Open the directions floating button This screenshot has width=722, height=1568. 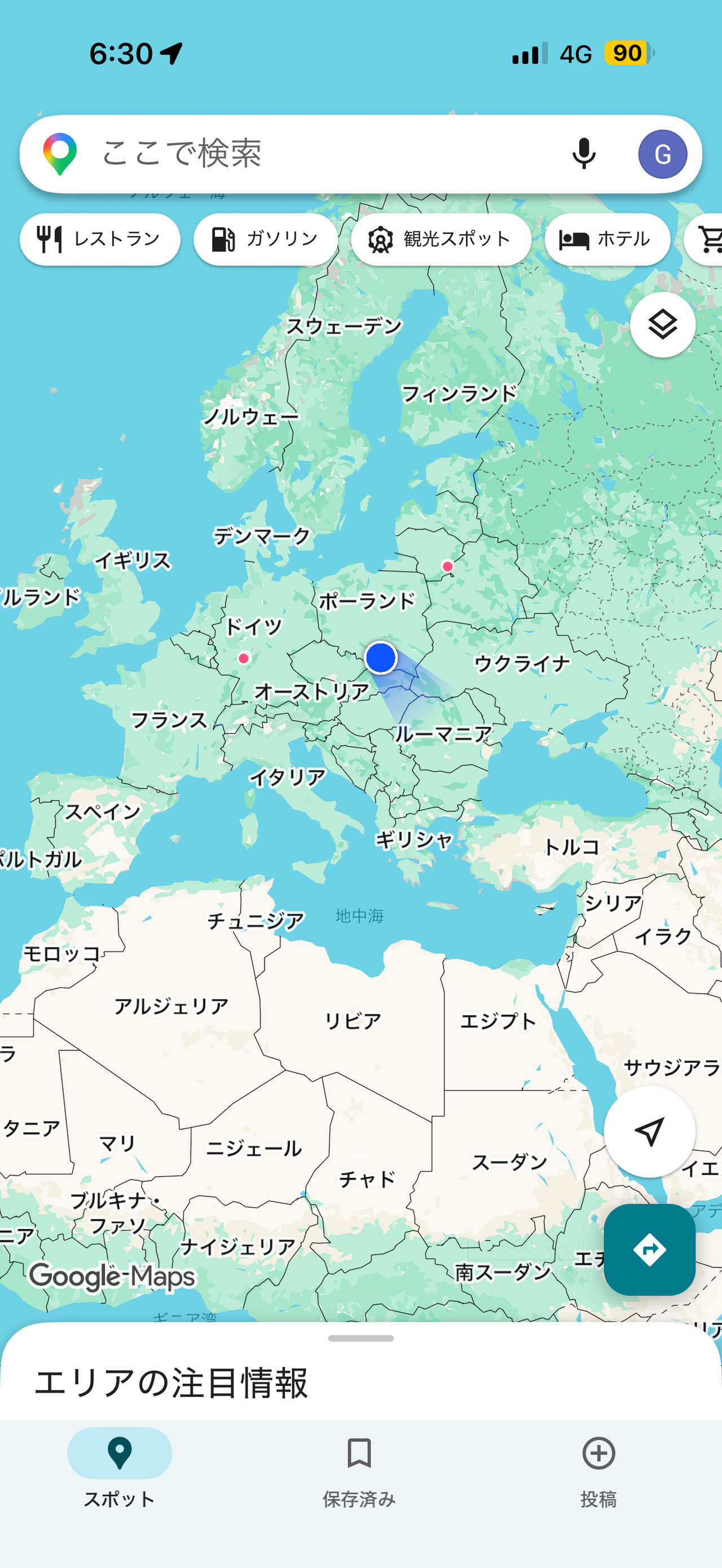coord(650,1249)
